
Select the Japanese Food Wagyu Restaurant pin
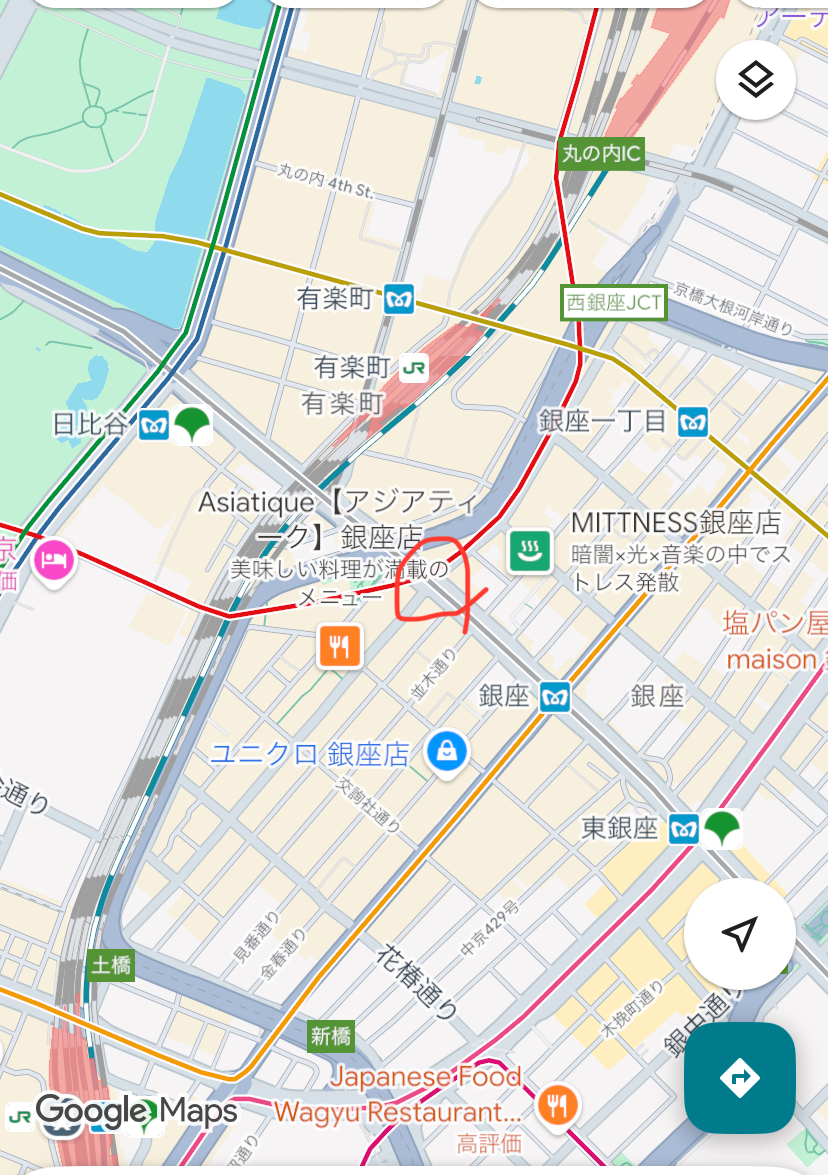pyautogui.click(x=555, y=1105)
